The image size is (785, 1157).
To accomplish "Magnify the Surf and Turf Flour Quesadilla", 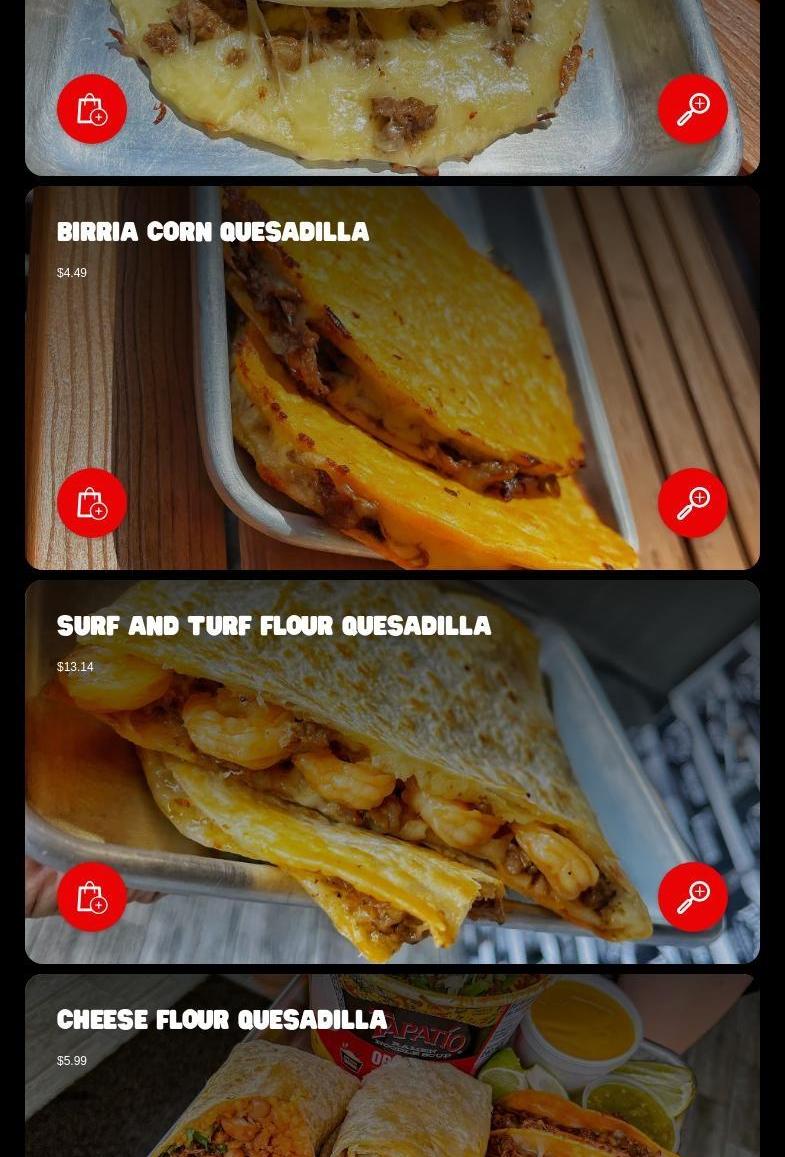I will point(692,897).
